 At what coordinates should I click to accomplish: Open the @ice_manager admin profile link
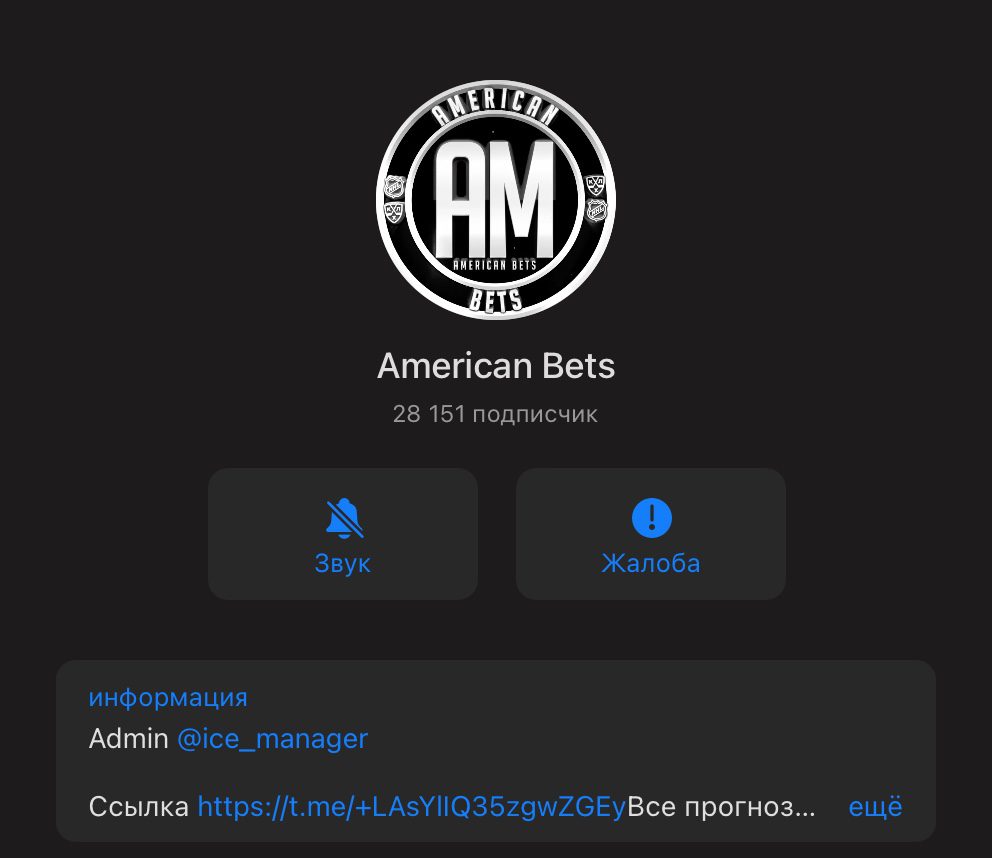[272, 739]
